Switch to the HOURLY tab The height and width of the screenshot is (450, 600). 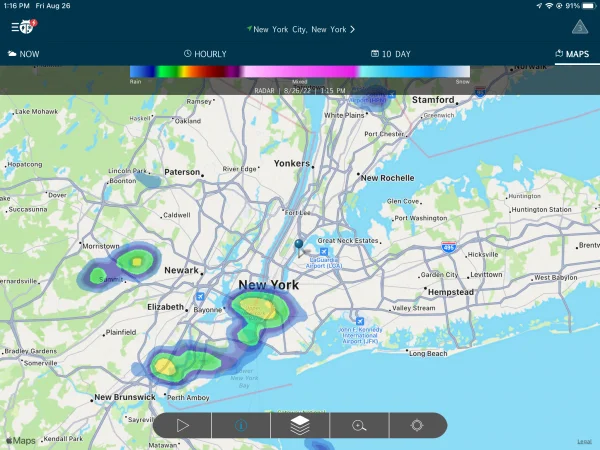205,54
